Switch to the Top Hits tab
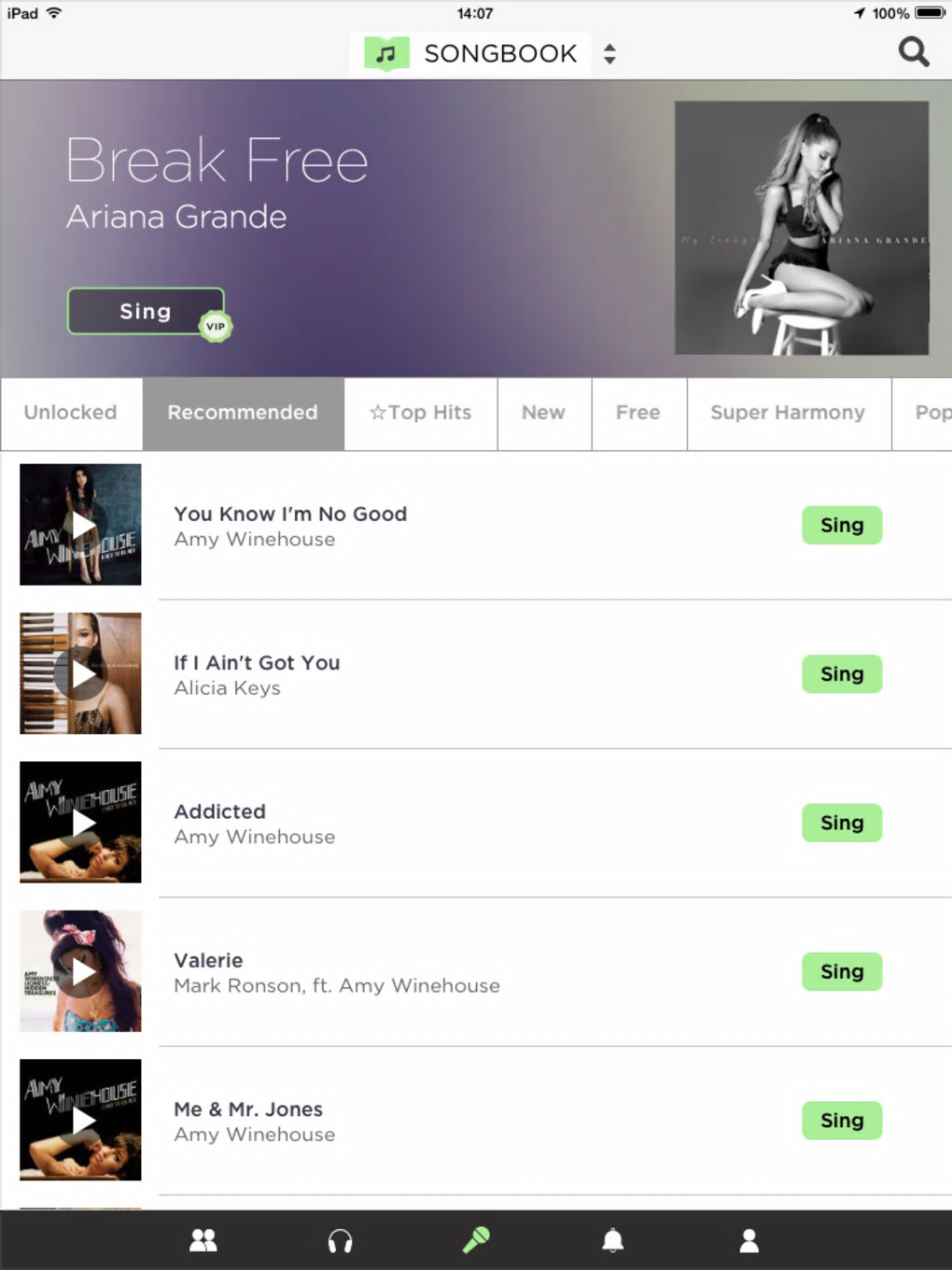The height and width of the screenshot is (1270, 952). [x=421, y=413]
